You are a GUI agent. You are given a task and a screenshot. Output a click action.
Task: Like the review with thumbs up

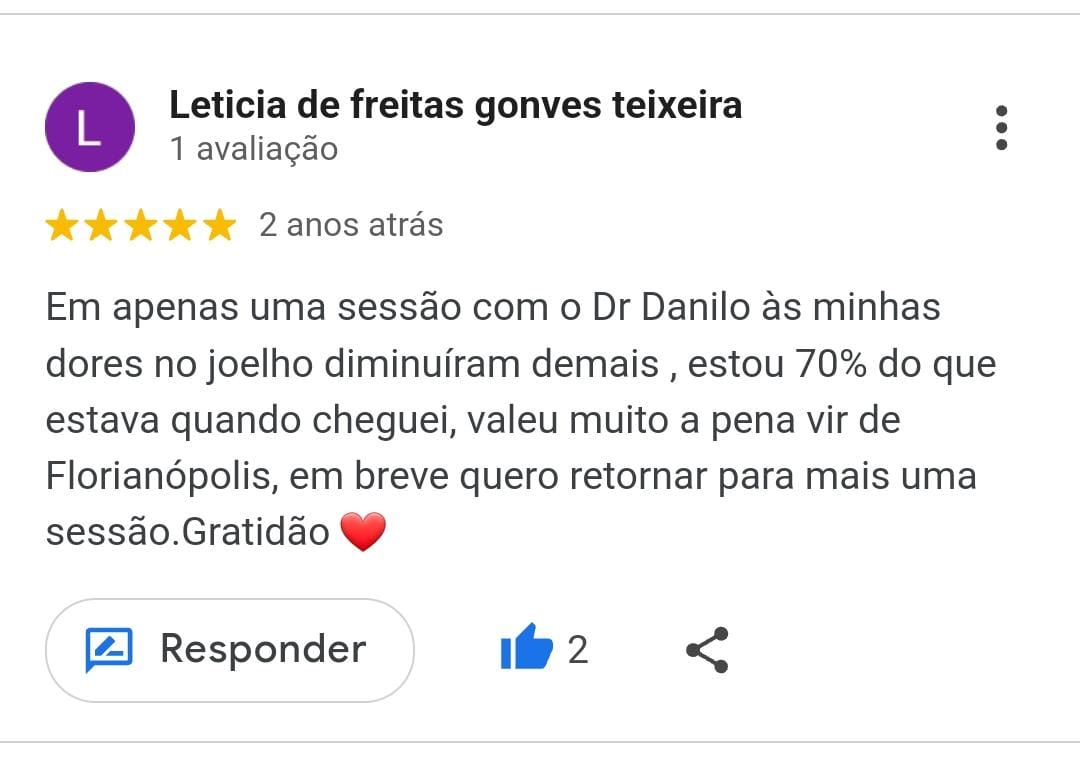tap(526, 648)
